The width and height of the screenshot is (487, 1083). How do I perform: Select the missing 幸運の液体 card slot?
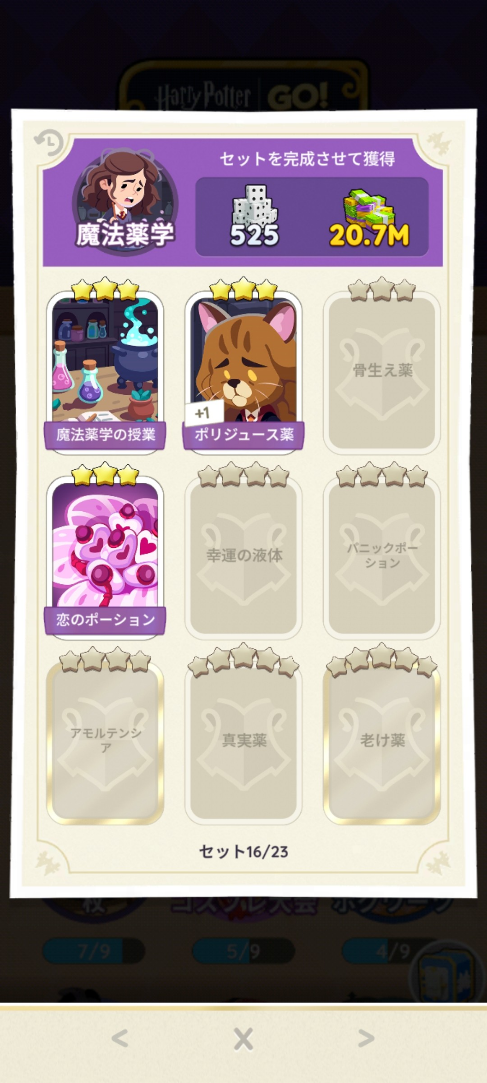(243, 555)
